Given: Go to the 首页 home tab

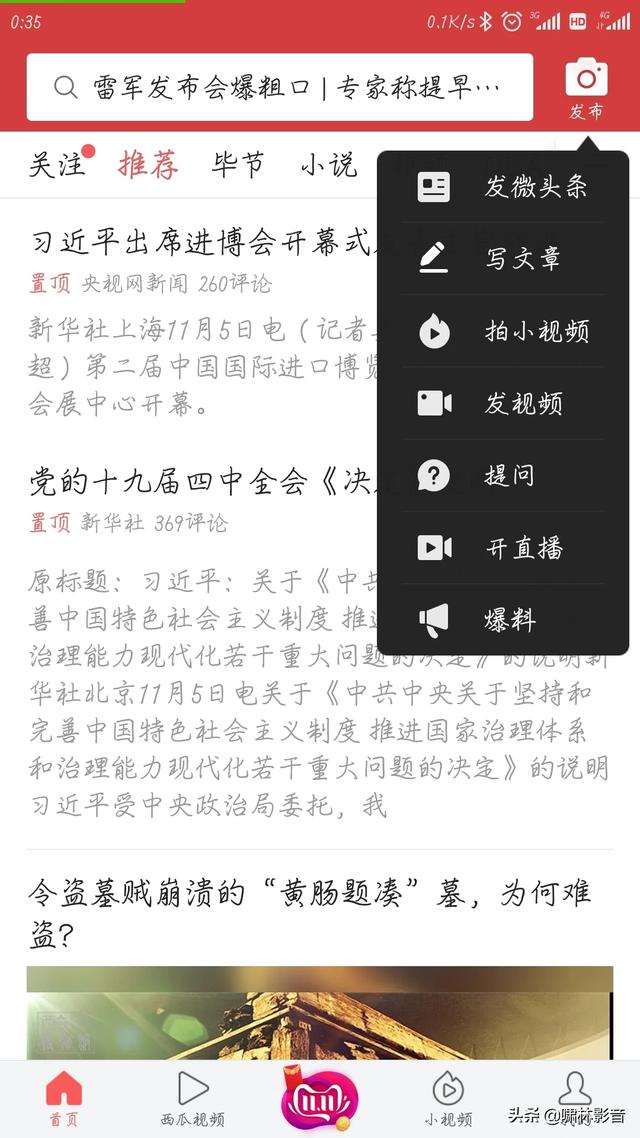Looking at the screenshot, I should pyautogui.click(x=64, y=1098).
